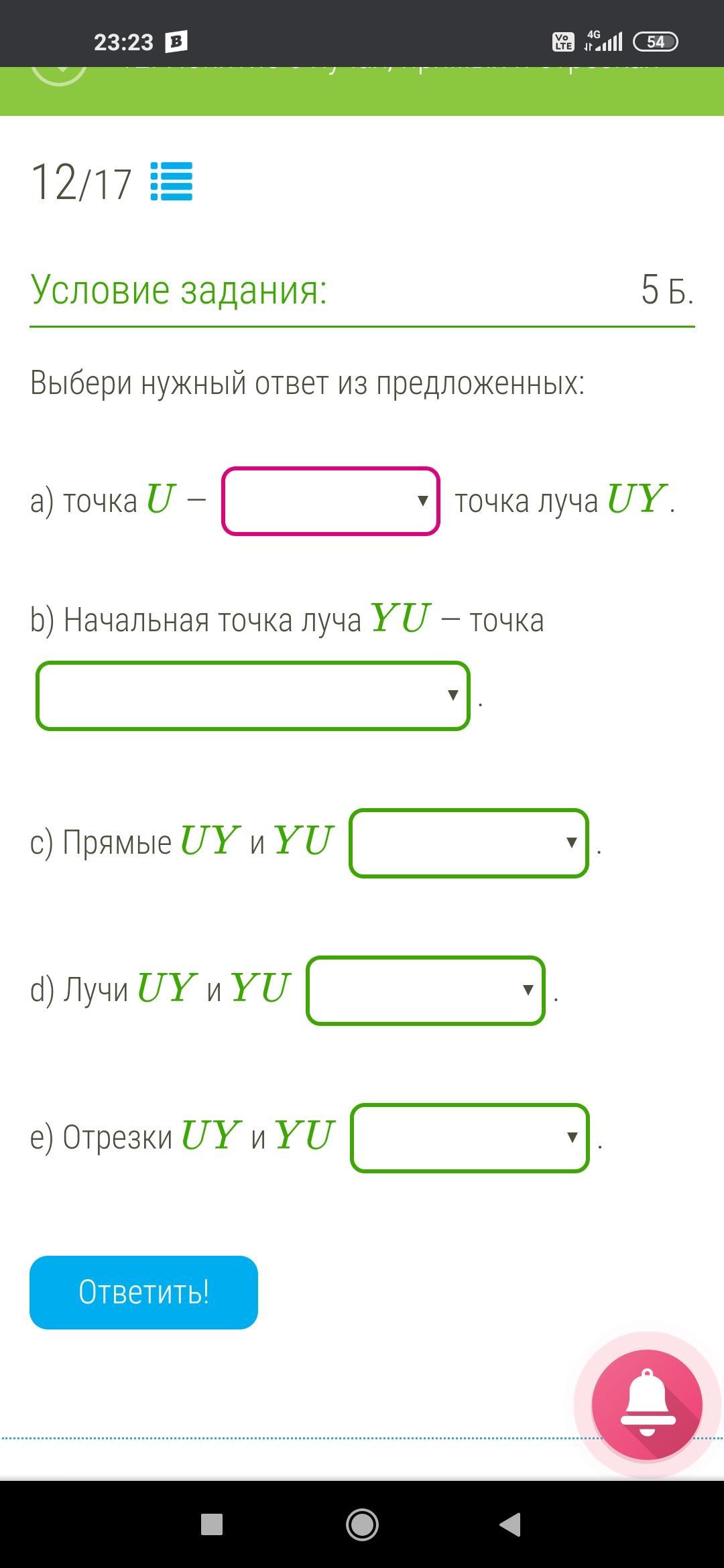Open dropdown for e) Отрезки UY и YU
The image size is (724, 1568).
coord(469,1138)
